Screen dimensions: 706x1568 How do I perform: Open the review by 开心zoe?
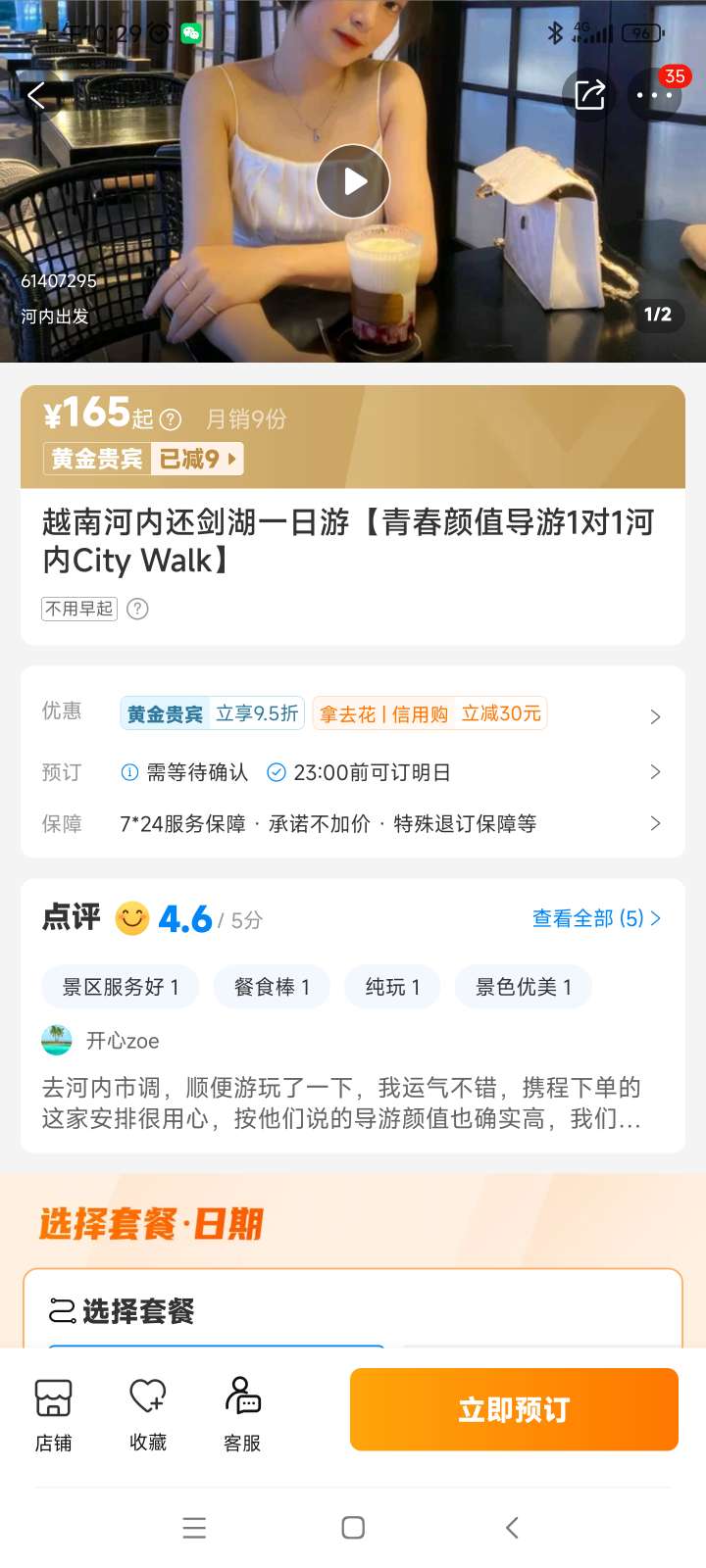[x=341, y=1102]
